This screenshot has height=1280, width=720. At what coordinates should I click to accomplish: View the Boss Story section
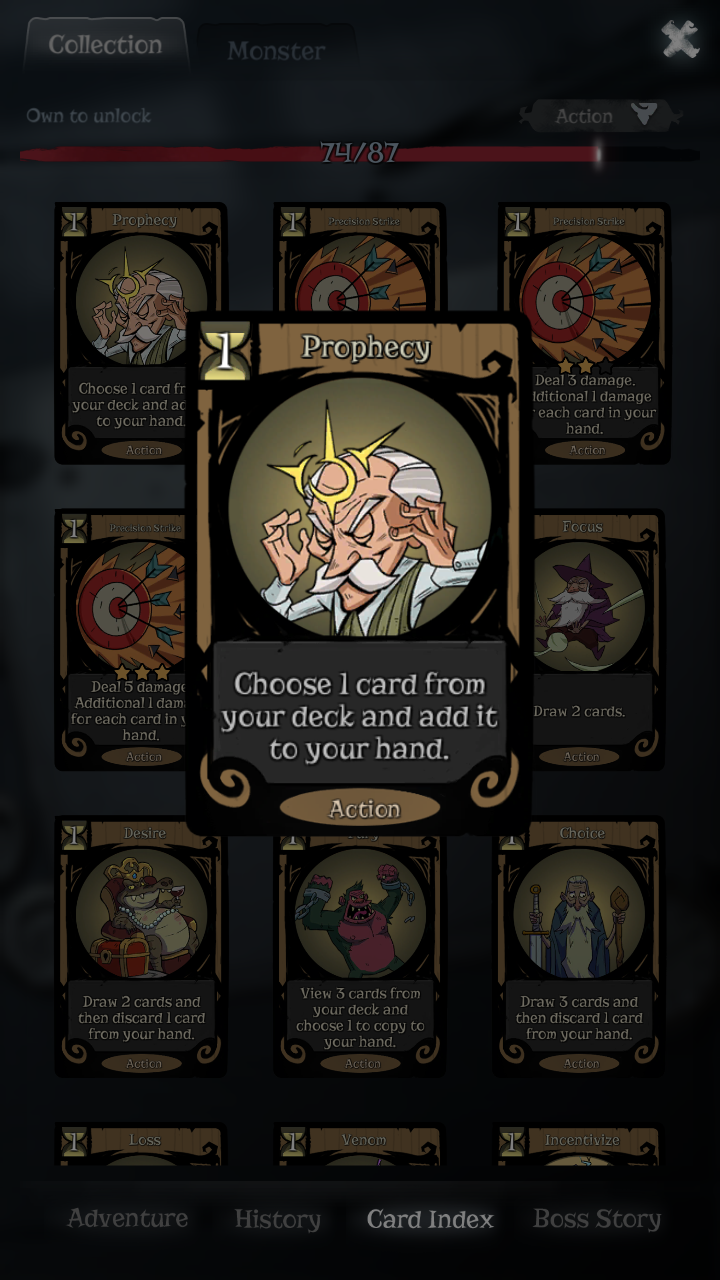click(597, 1220)
